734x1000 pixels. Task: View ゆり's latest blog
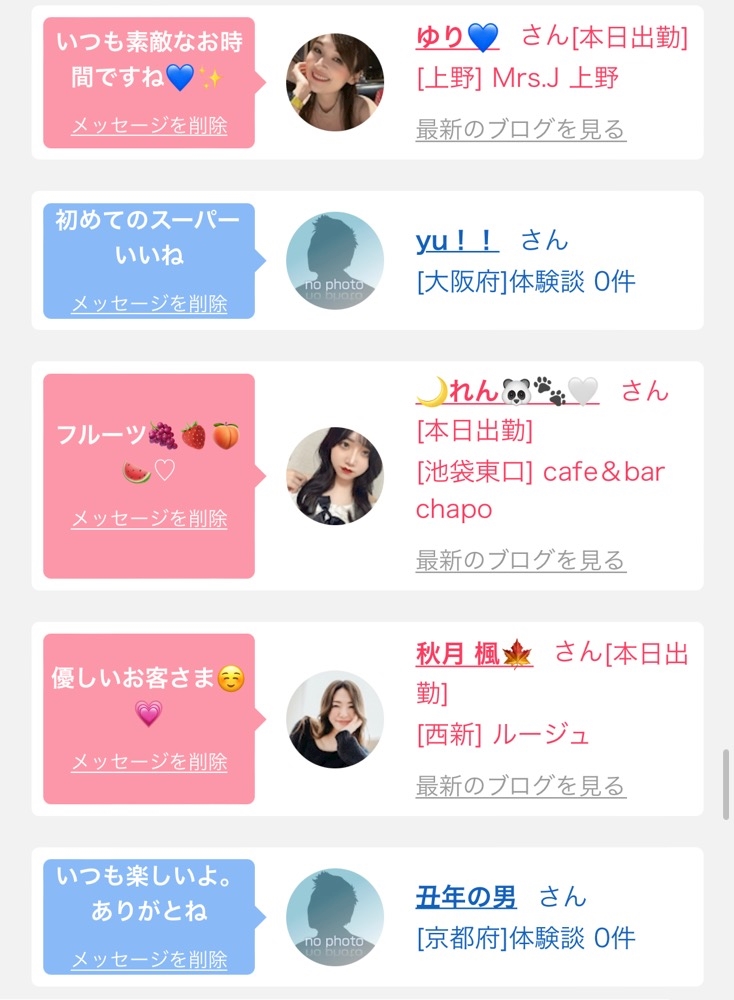click(x=520, y=129)
